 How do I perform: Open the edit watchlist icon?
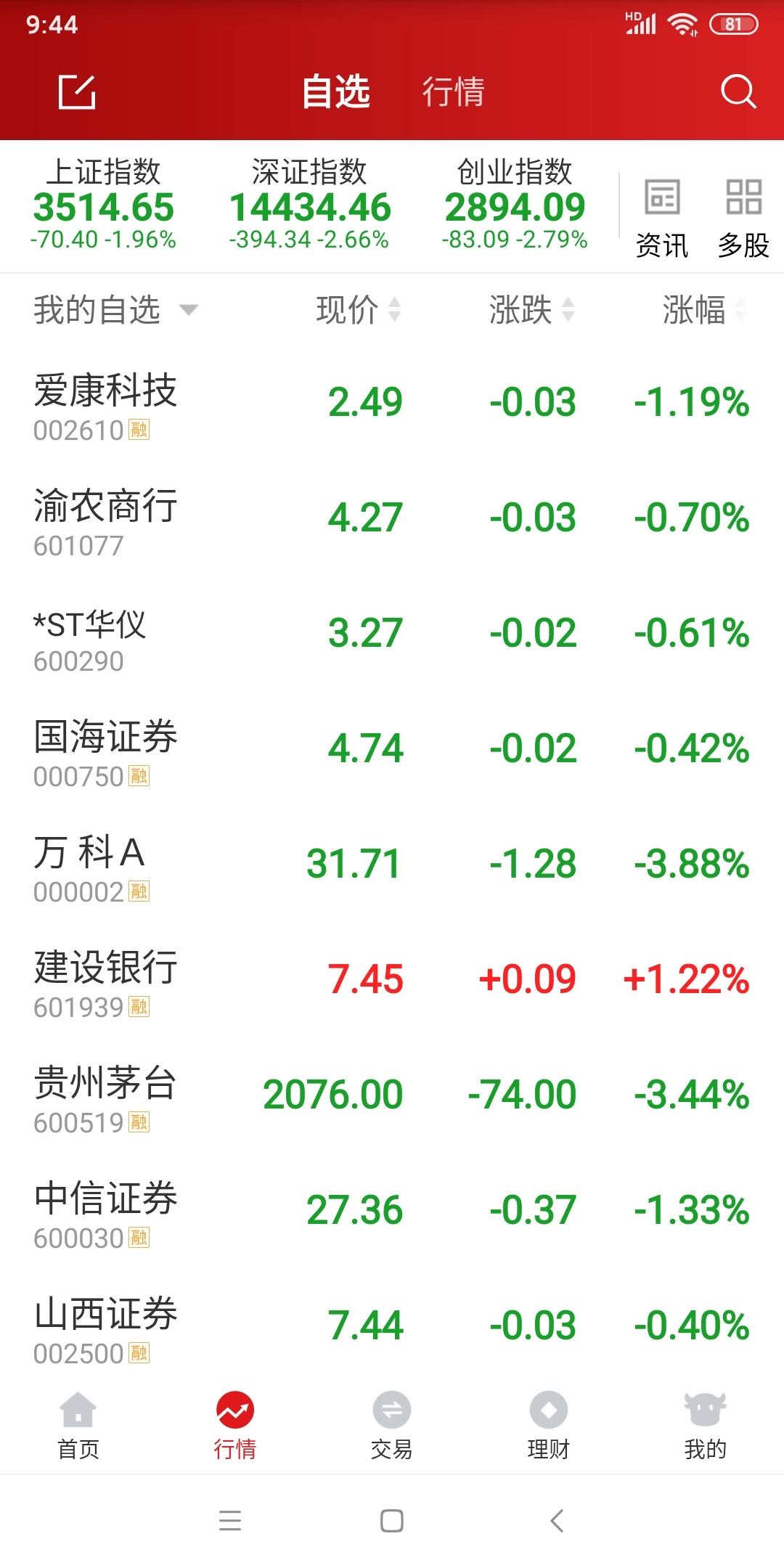(77, 92)
